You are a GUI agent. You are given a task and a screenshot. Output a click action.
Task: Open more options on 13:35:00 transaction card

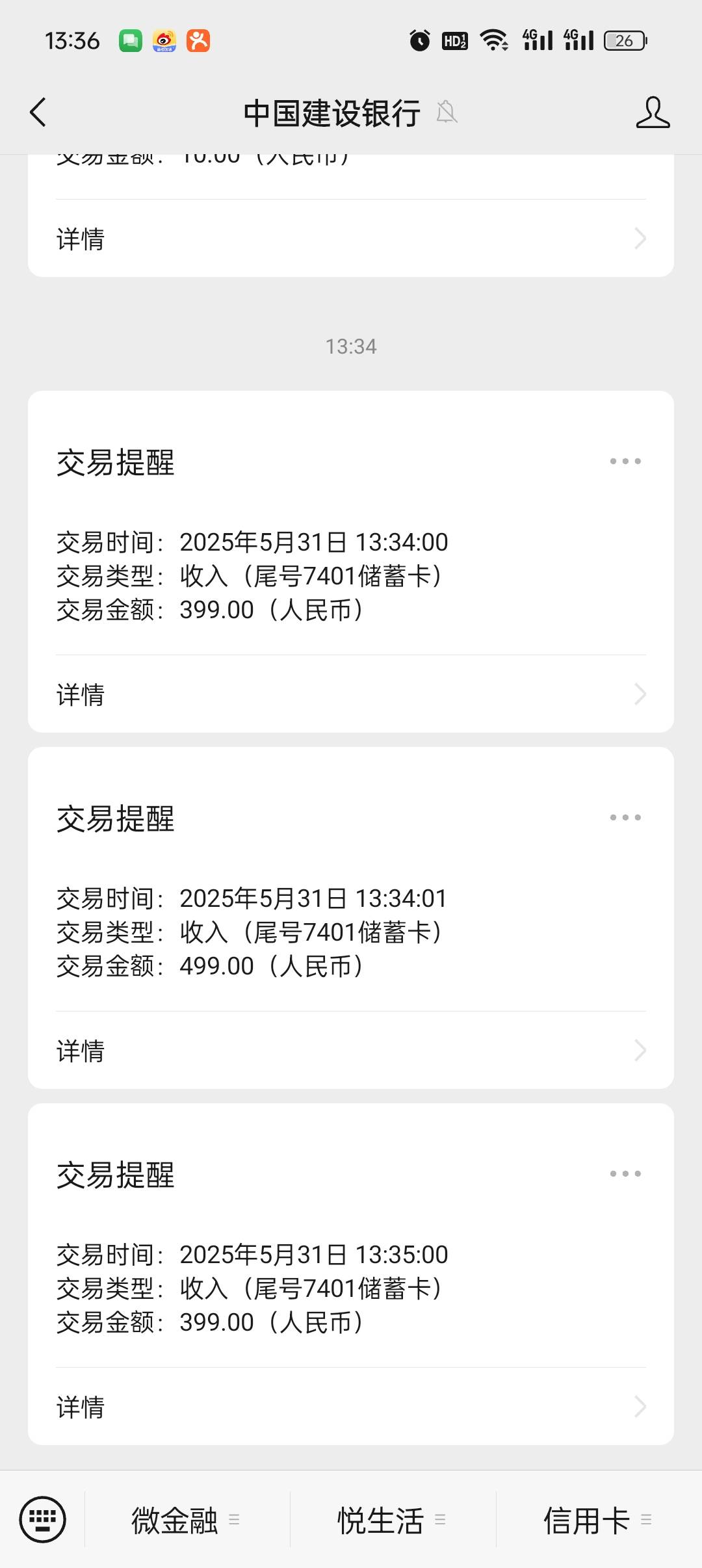(625, 1174)
